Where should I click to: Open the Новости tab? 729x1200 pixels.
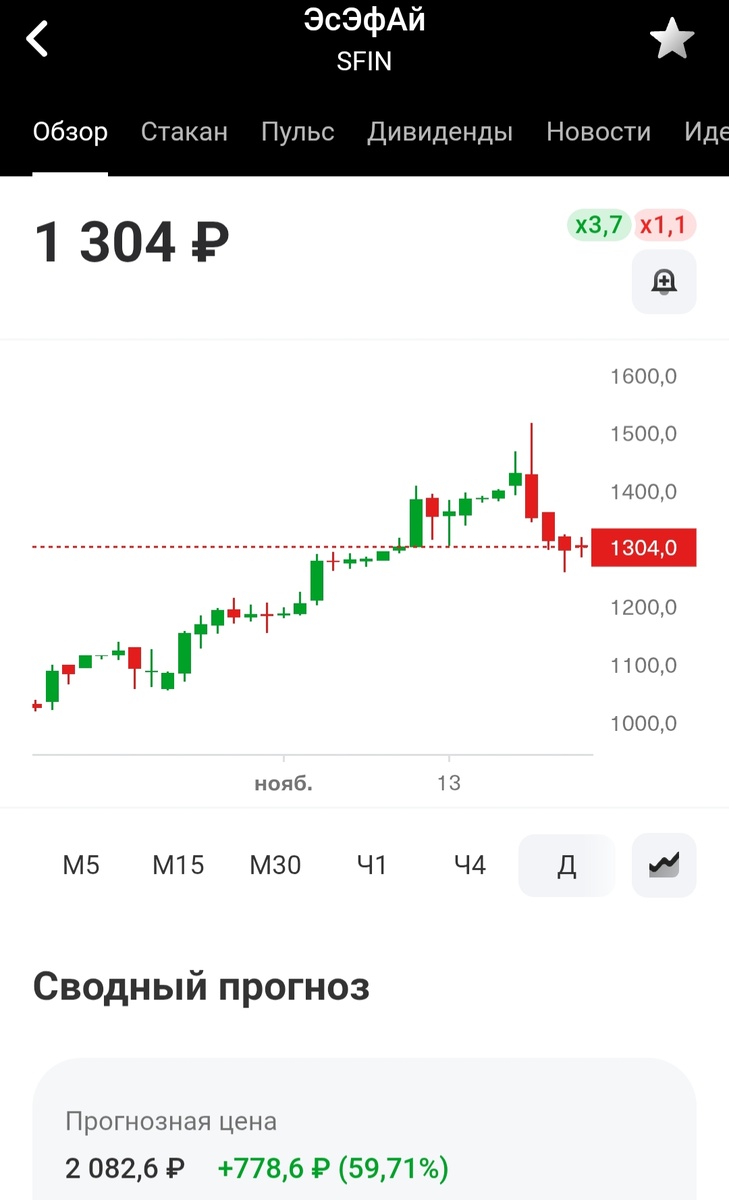pos(598,132)
